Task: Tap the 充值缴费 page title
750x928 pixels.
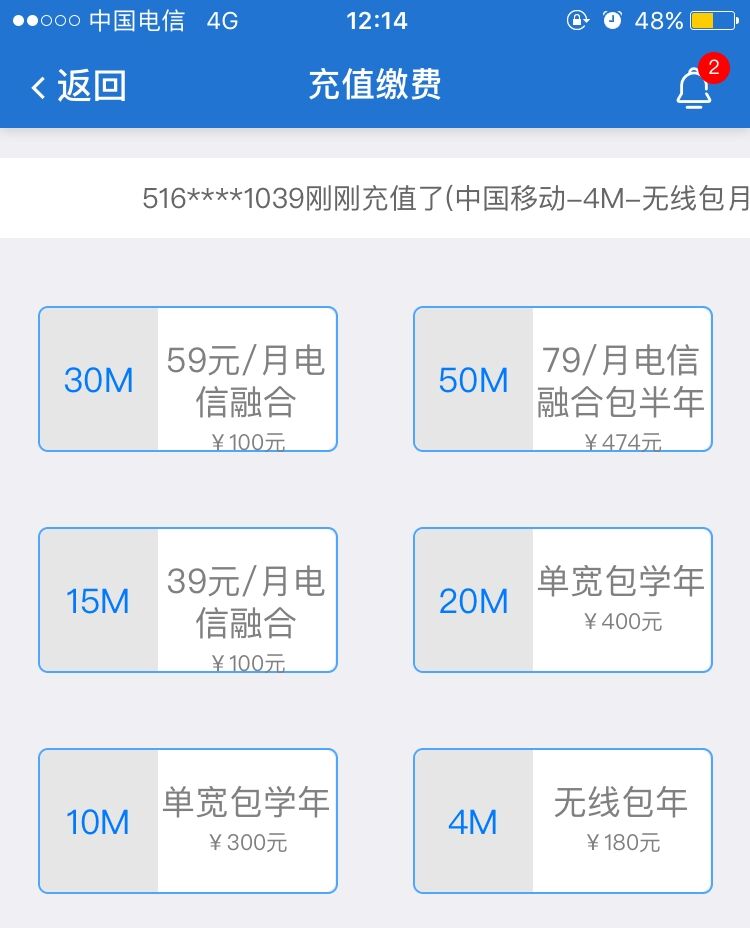Action: 375,86
